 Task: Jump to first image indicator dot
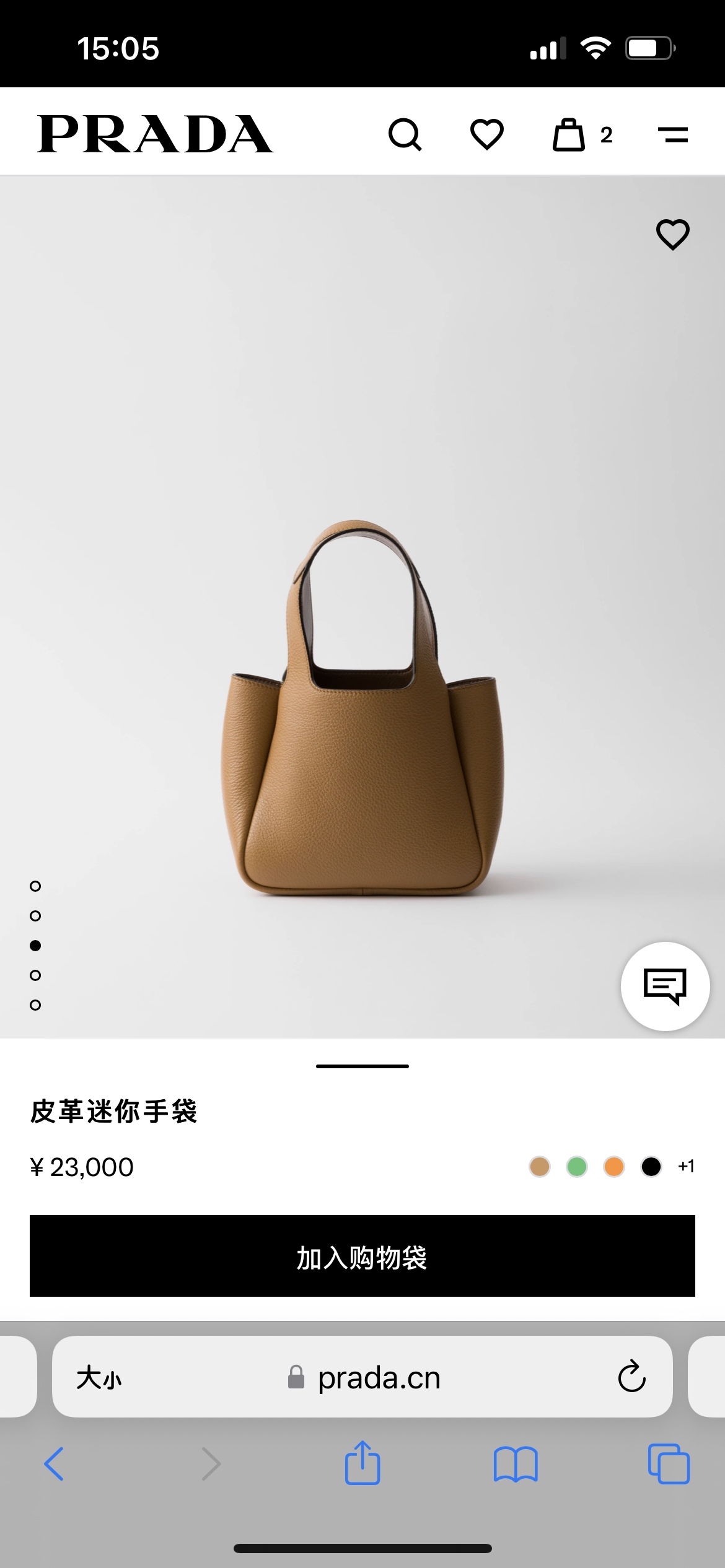point(35,886)
